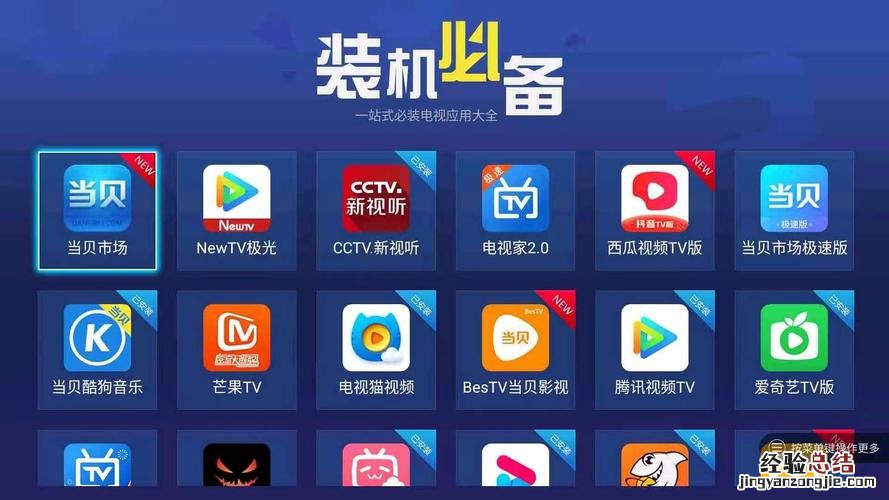Choose the 爱奇艺TV版 app

pyautogui.click(x=794, y=349)
